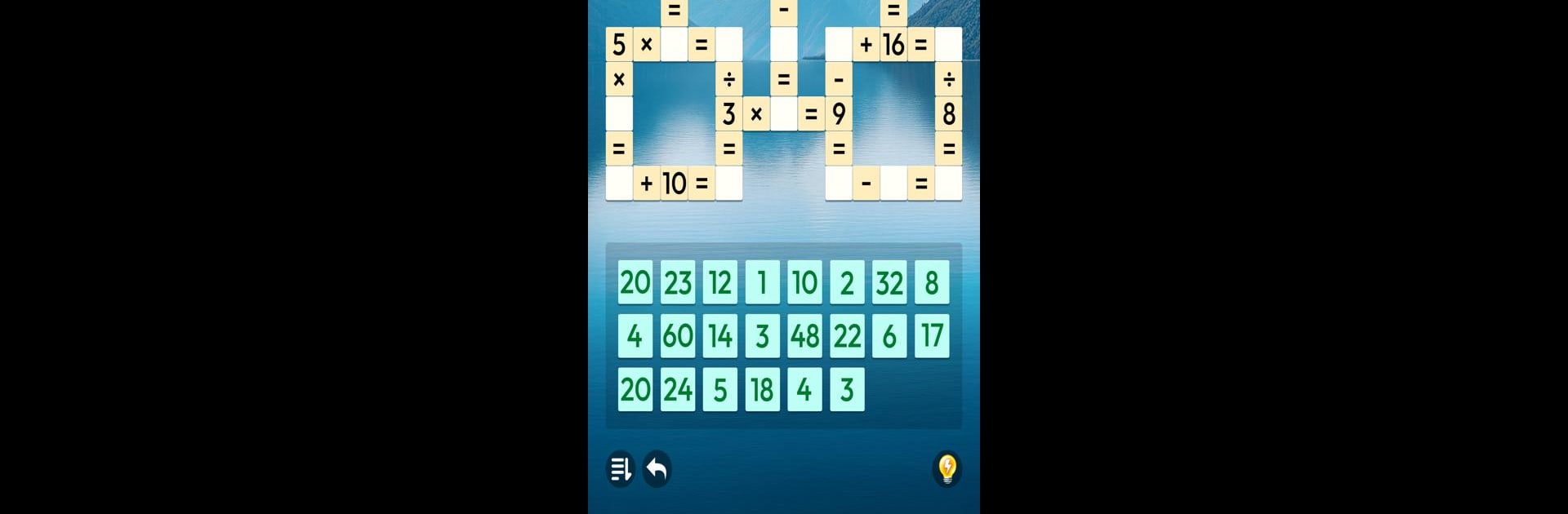Choose number tile 48
The width and height of the screenshot is (1568, 514).
(804, 336)
